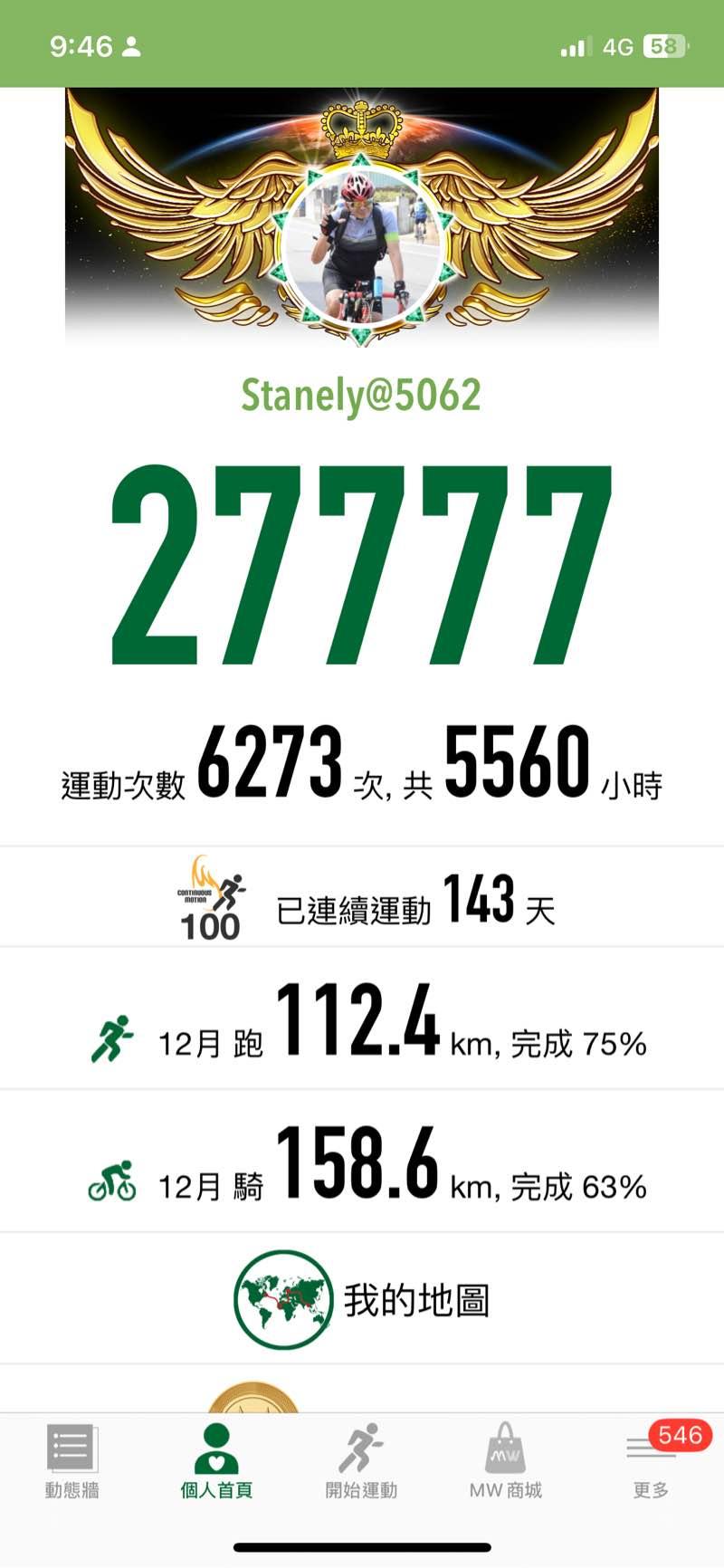The image size is (724, 1568).
Task: Tap the profile avatar photo
Action: point(361,246)
